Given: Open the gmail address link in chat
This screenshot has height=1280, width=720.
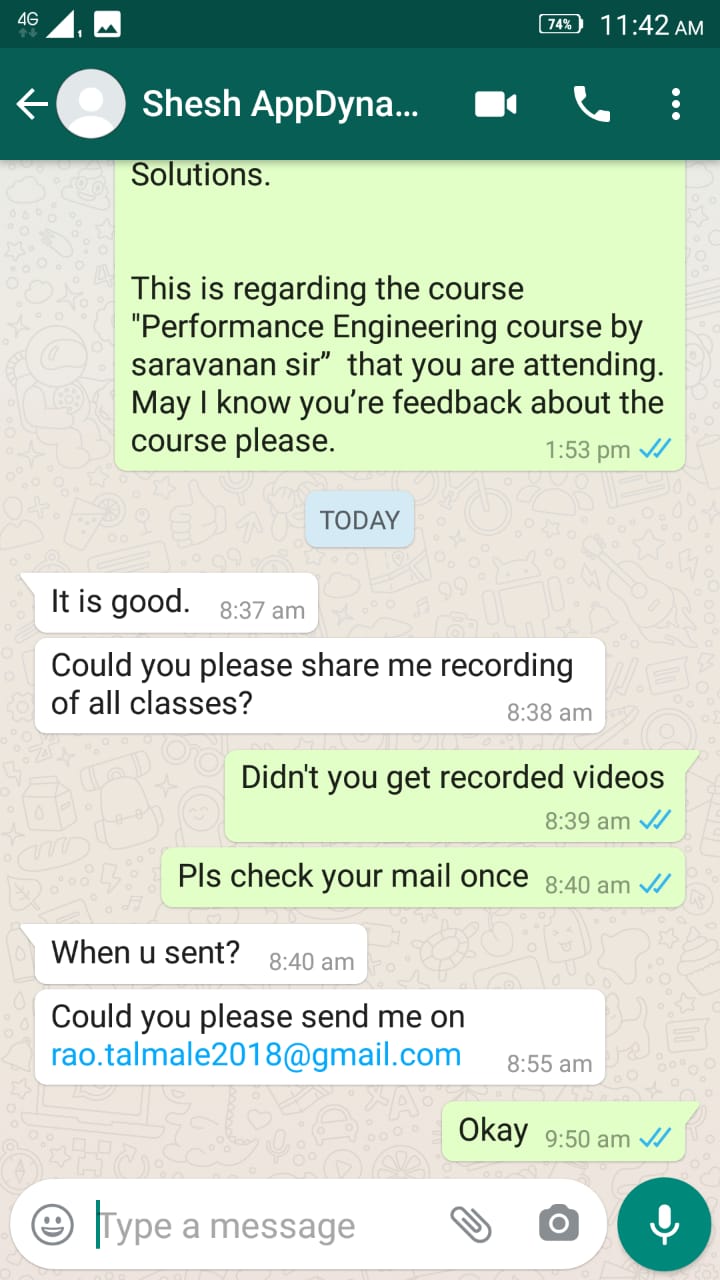Looking at the screenshot, I should pyautogui.click(x=256, y=1055).
